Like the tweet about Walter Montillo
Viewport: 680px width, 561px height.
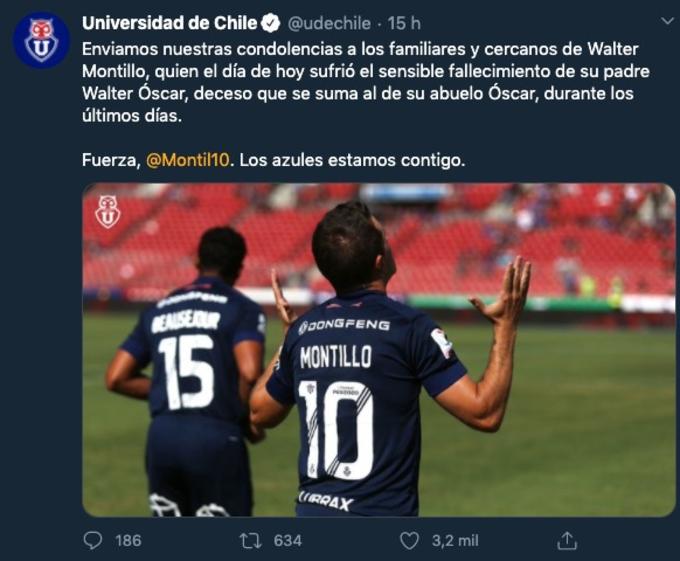pos(409,540)
